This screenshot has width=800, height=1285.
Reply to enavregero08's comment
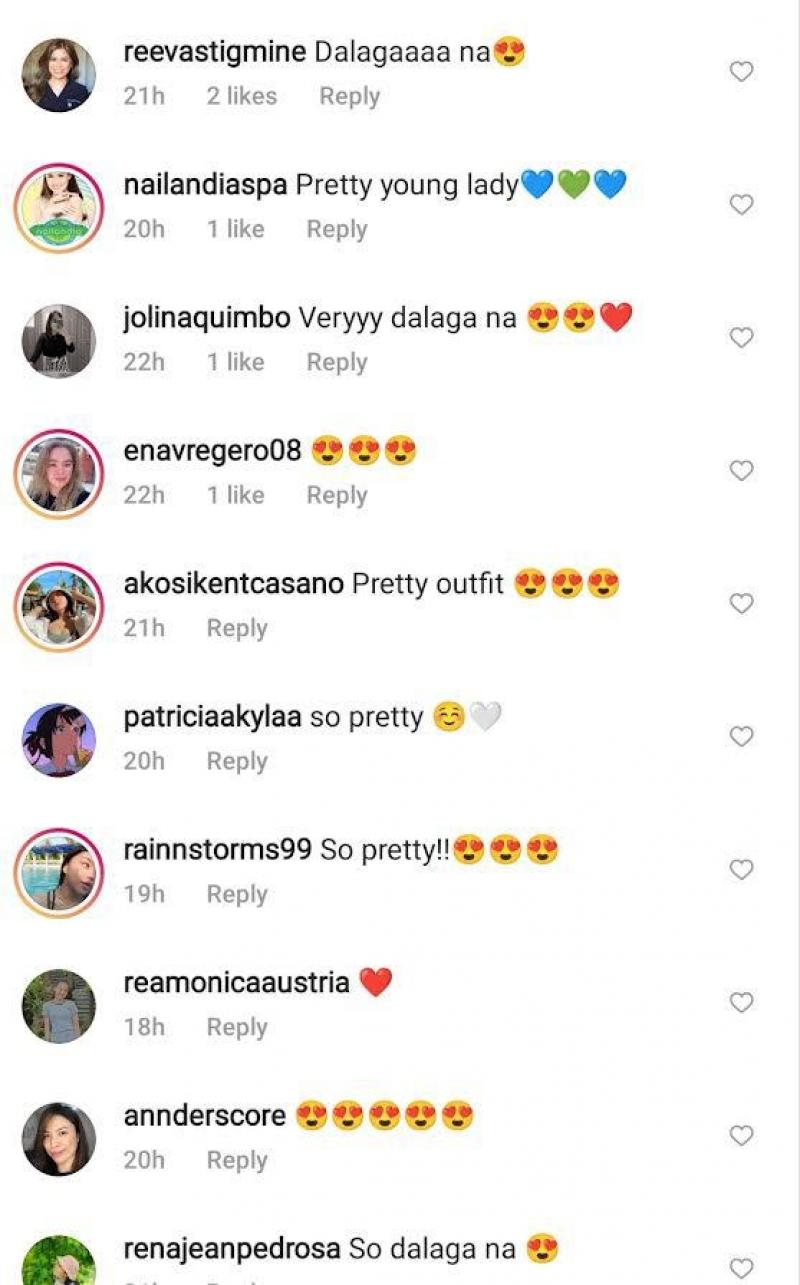tap(337, 495)
